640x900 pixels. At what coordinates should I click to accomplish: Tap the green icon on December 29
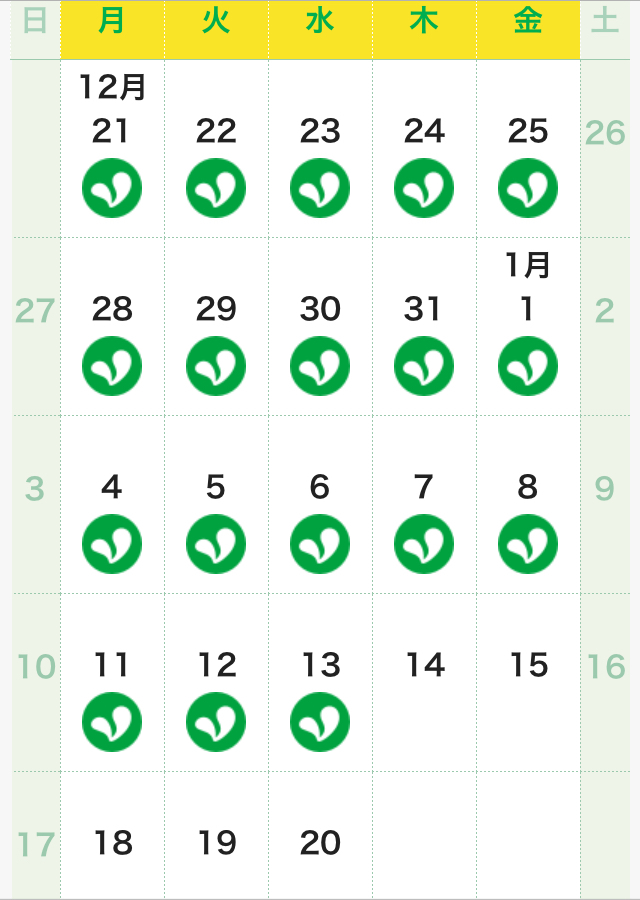pos(216,366)
